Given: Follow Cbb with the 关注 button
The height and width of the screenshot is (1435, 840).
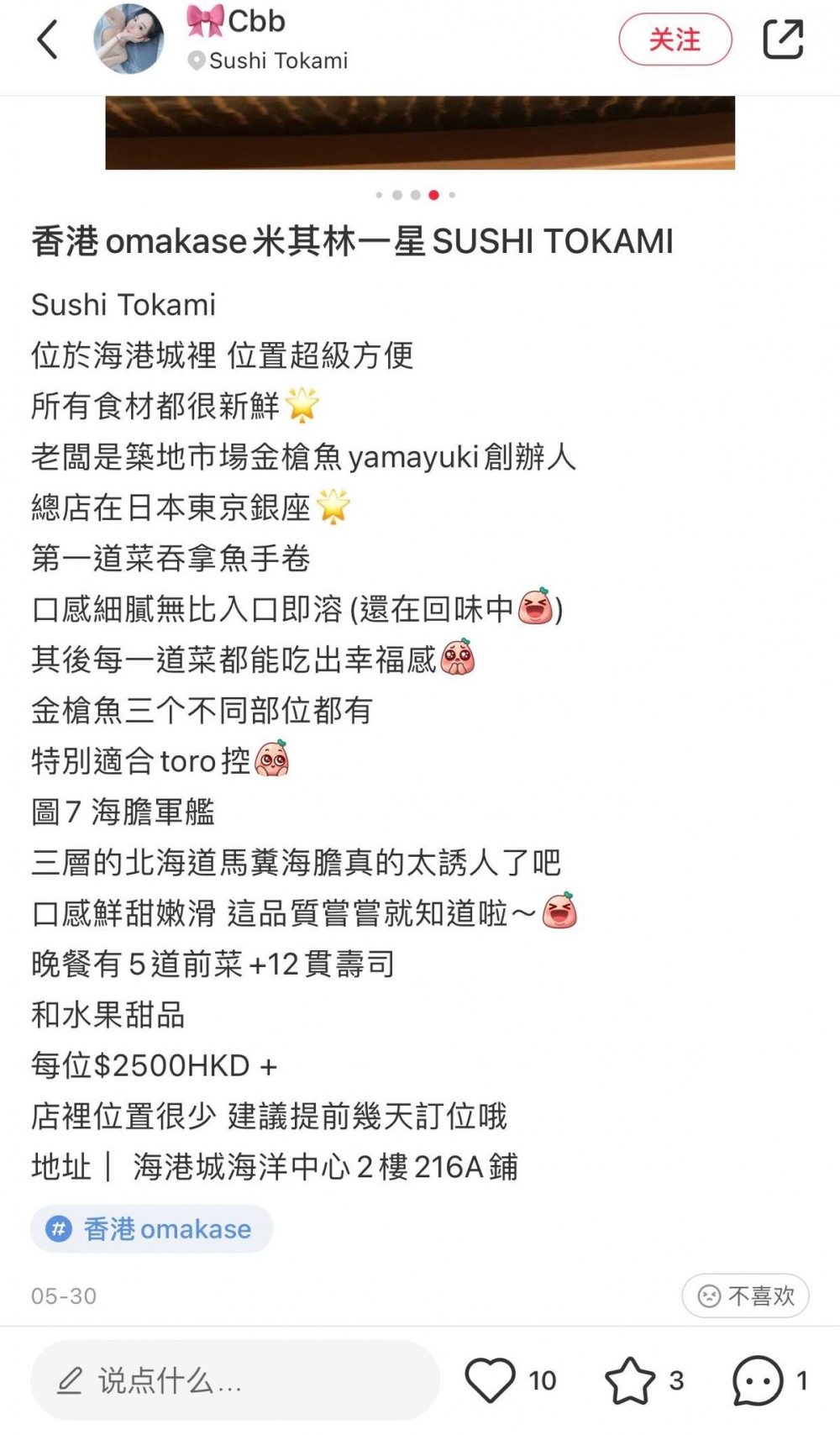Looking at the screenshot, I should [675, 39].
